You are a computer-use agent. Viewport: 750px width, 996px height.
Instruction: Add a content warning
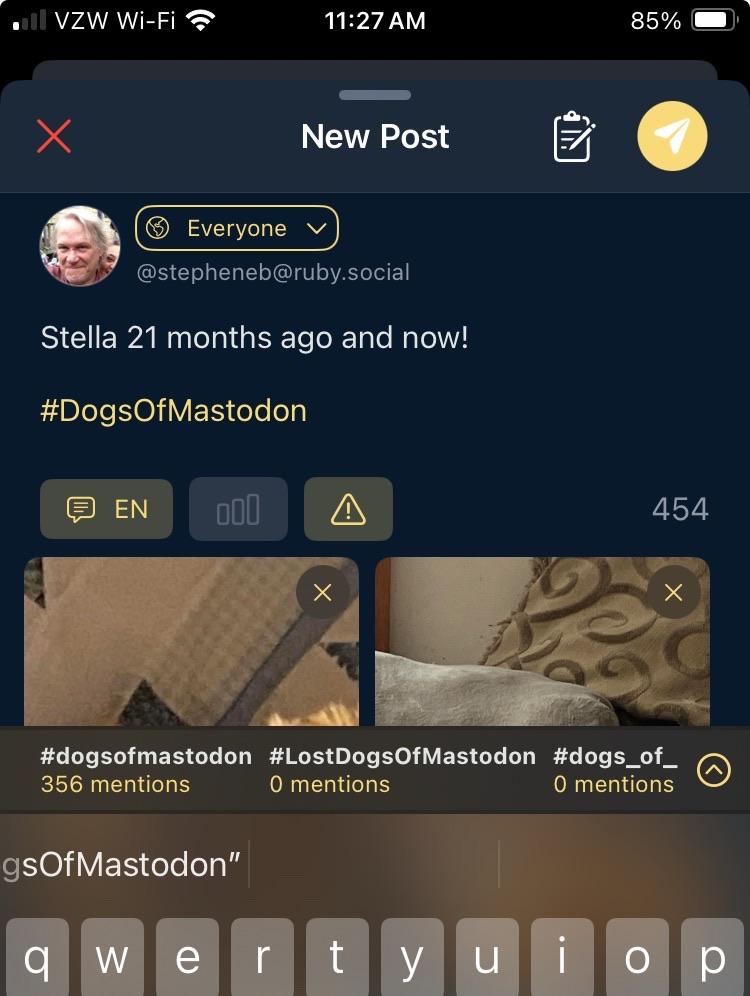tap(348, 509)
